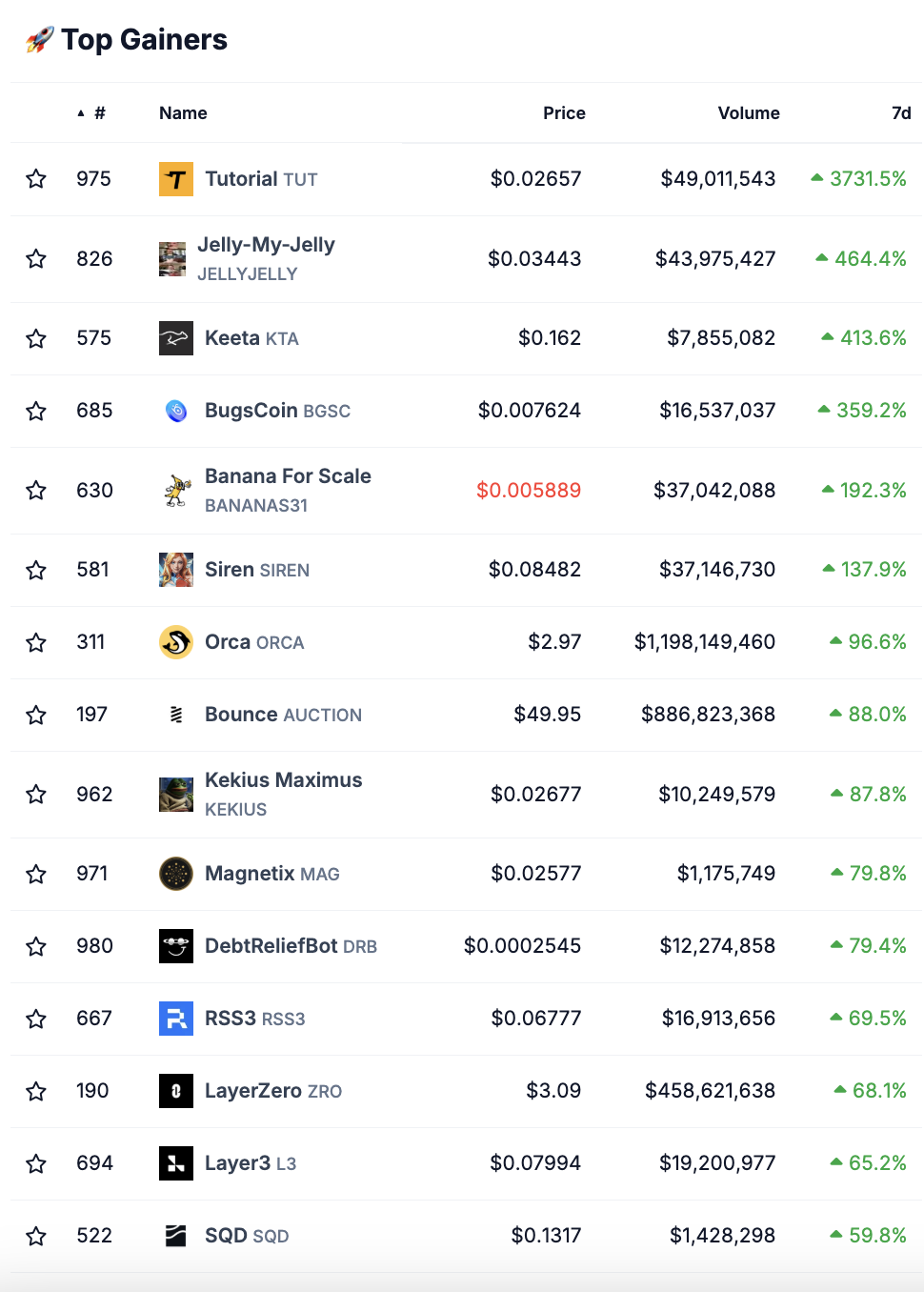Open Kekius Maximus coin page
Viewport: 924px width, 1292px height.
(283, 780)
